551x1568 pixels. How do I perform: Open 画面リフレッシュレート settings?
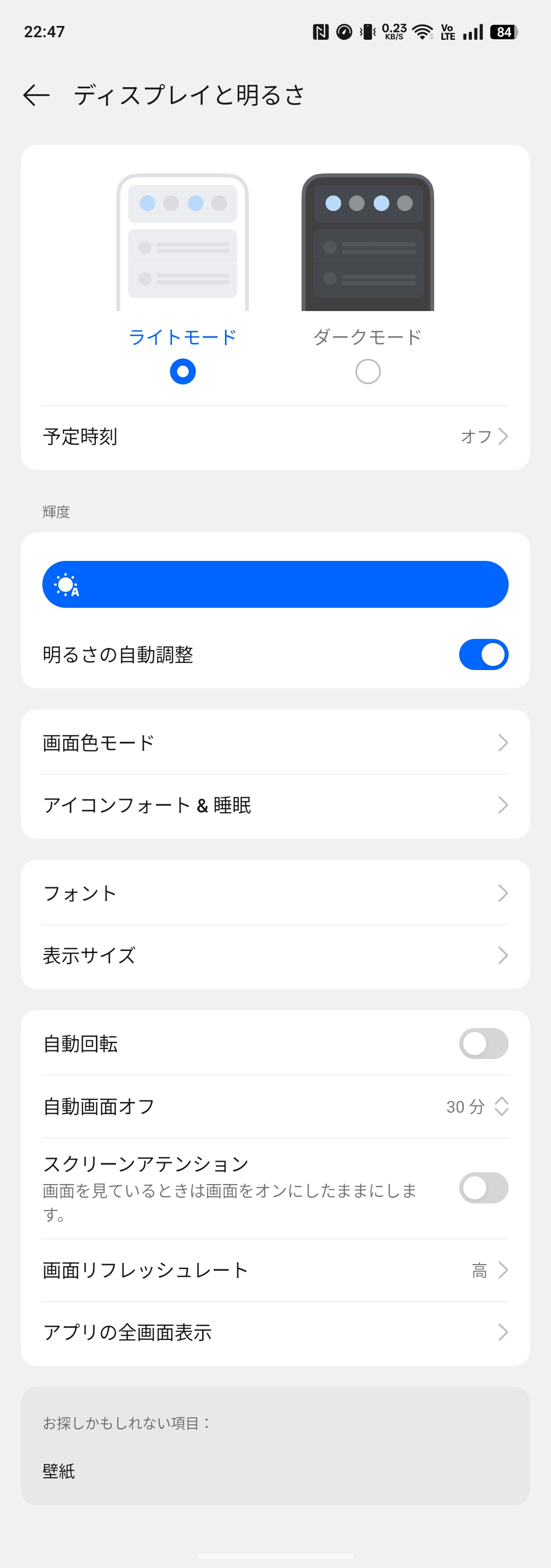pyautogui.click(x=275, y=1270)
